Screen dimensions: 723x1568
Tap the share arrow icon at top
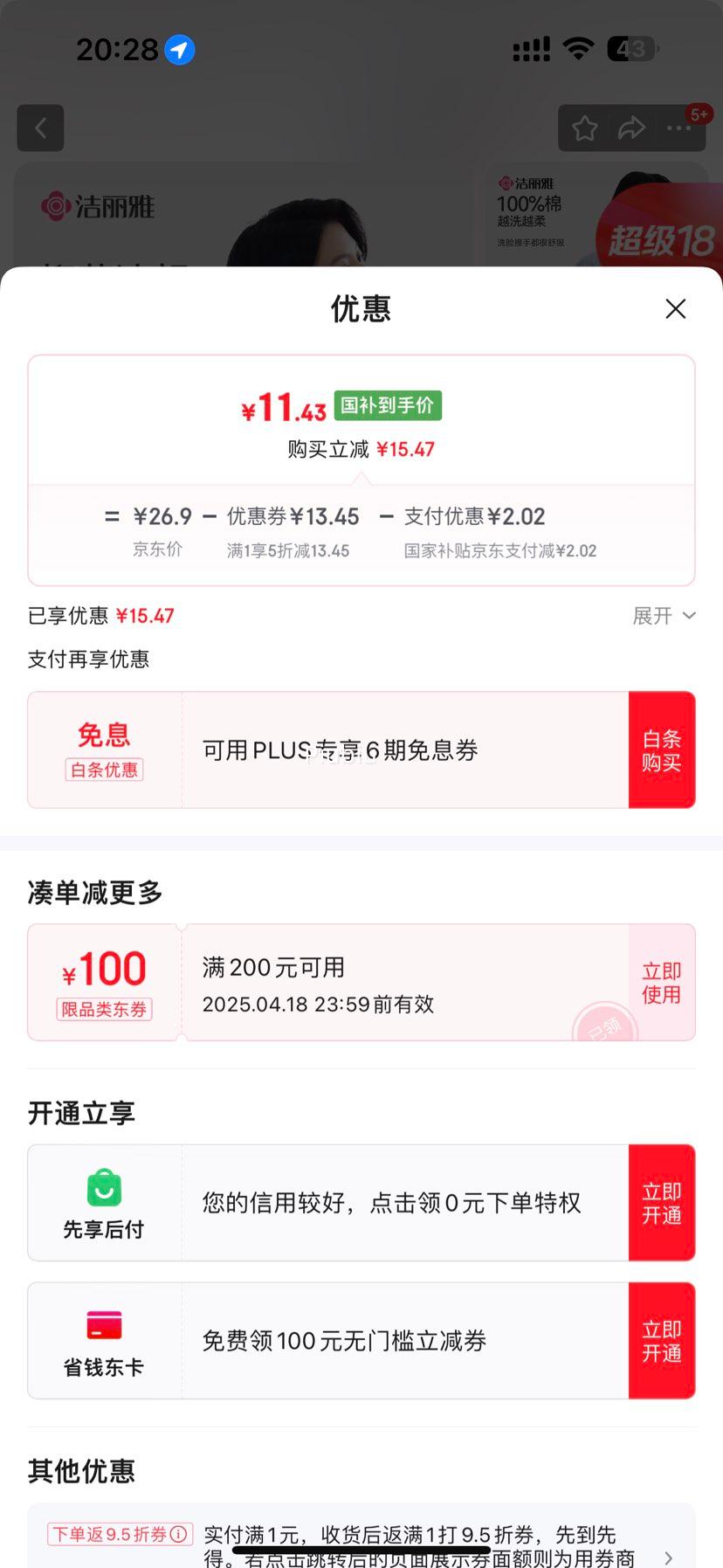point(630,128)
